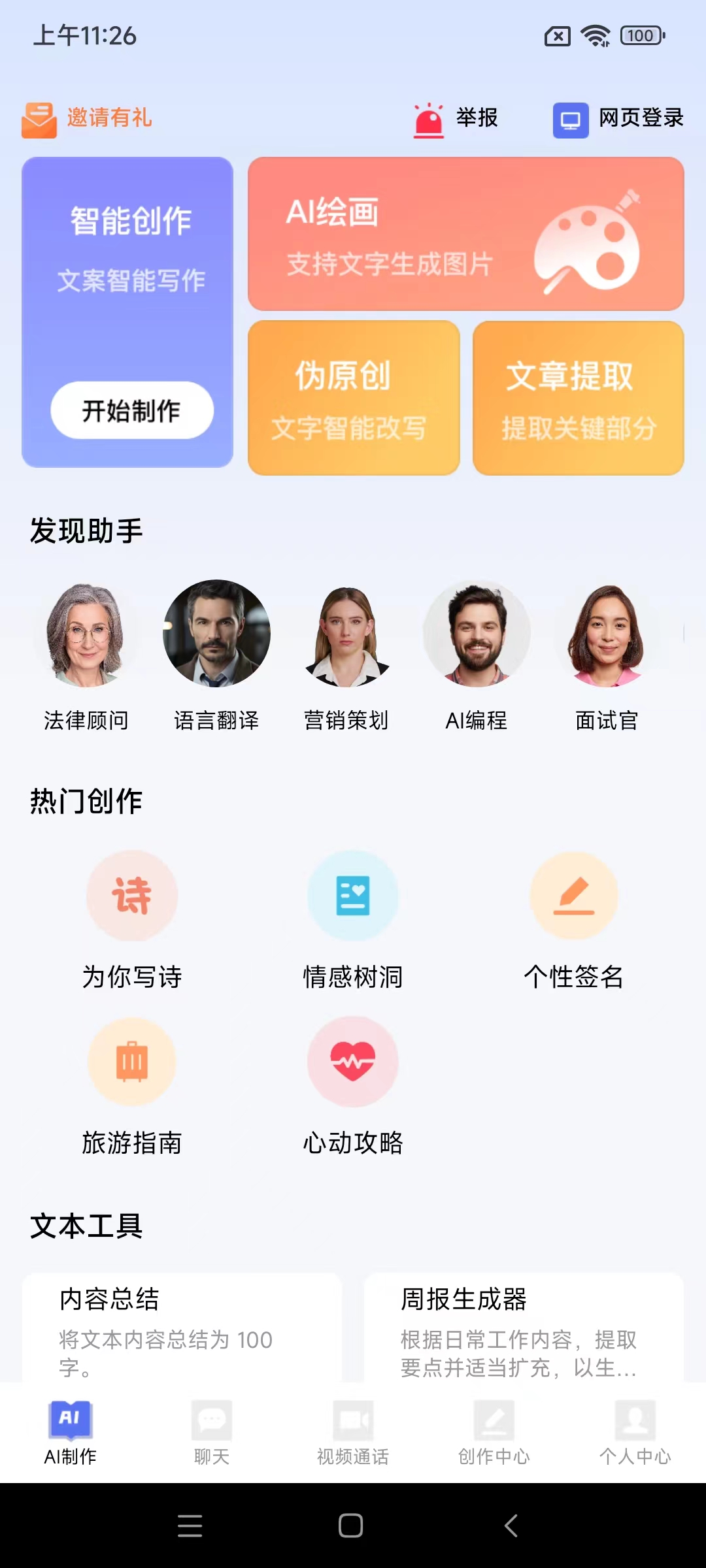Switch to the 个人中心 tab
The width and height of the screenshot is (706, 1568).
click(635, 1432)
